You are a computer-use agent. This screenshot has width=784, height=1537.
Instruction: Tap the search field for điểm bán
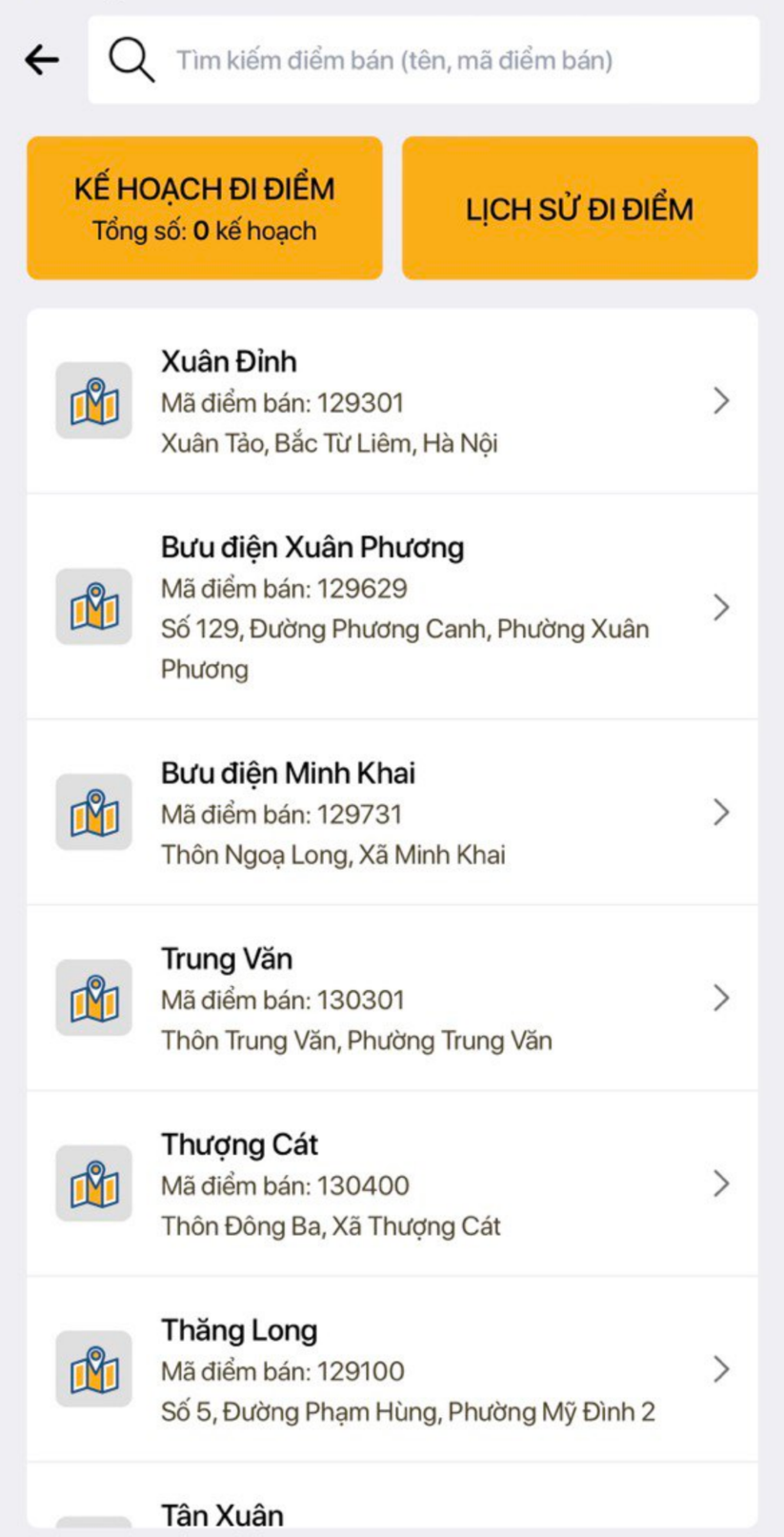[424, 60]
